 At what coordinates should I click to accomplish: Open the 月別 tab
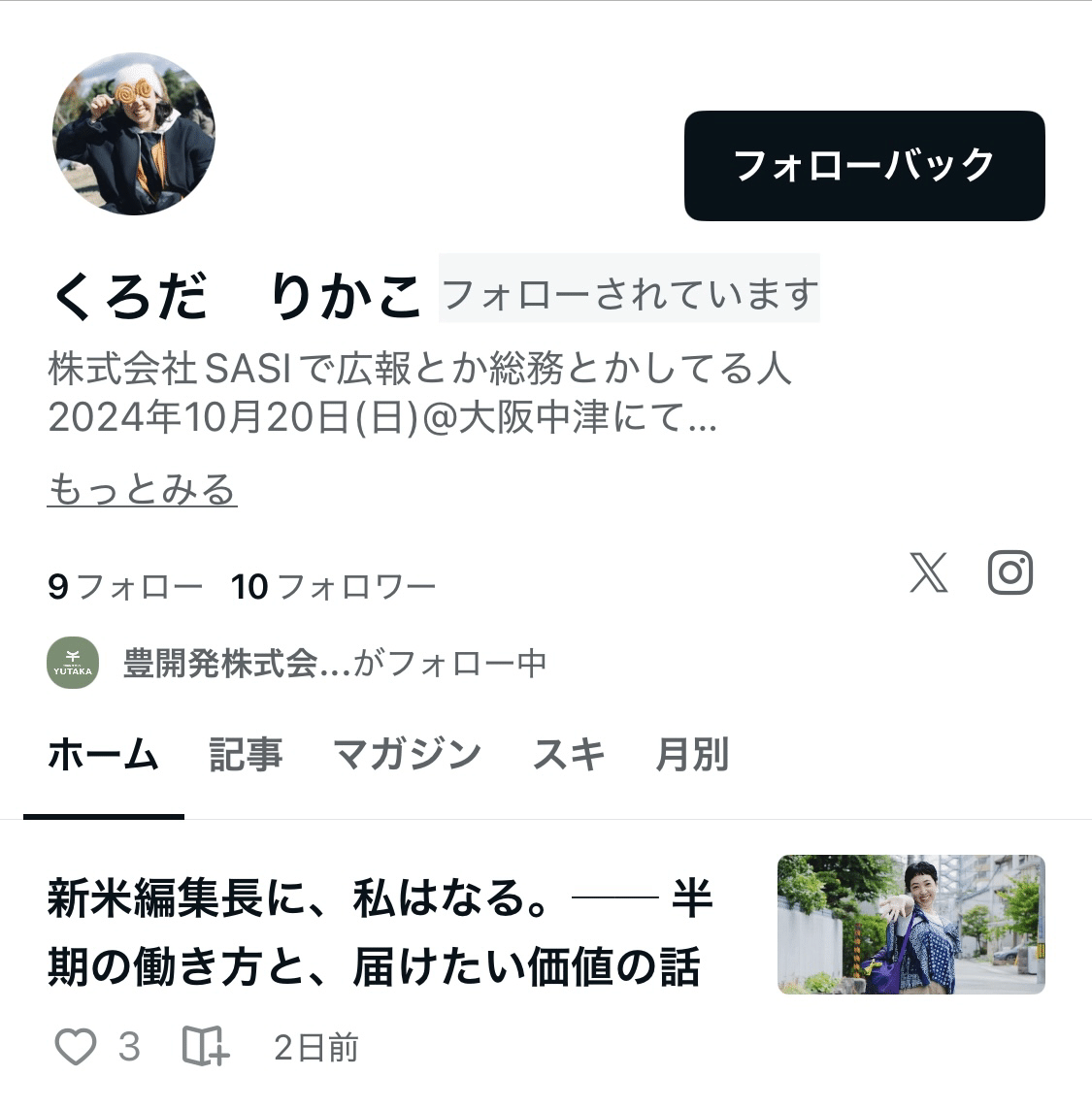[x=693, y=754]
